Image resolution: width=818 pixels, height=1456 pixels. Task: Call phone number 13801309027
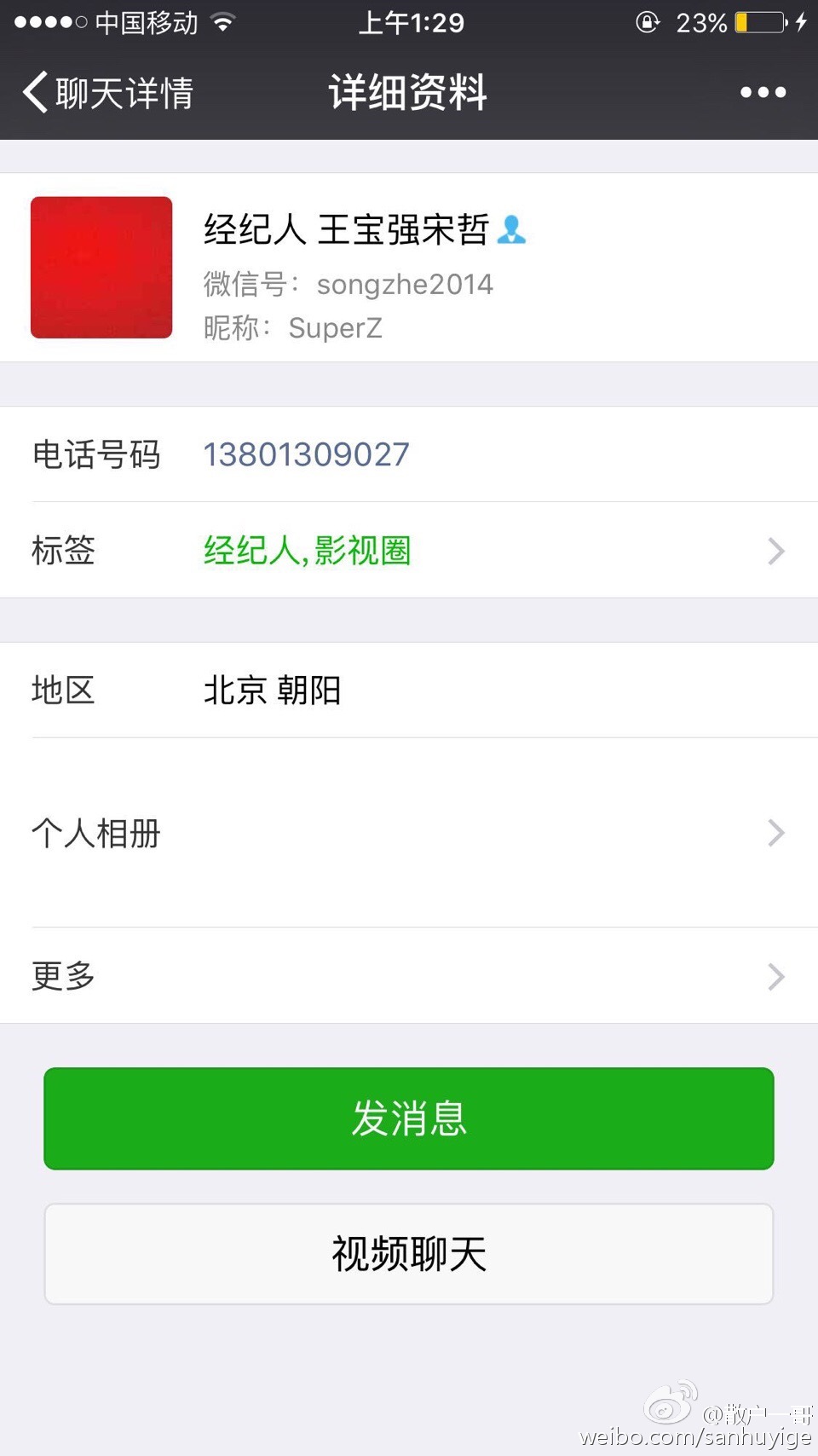click(x=306, y=454)
